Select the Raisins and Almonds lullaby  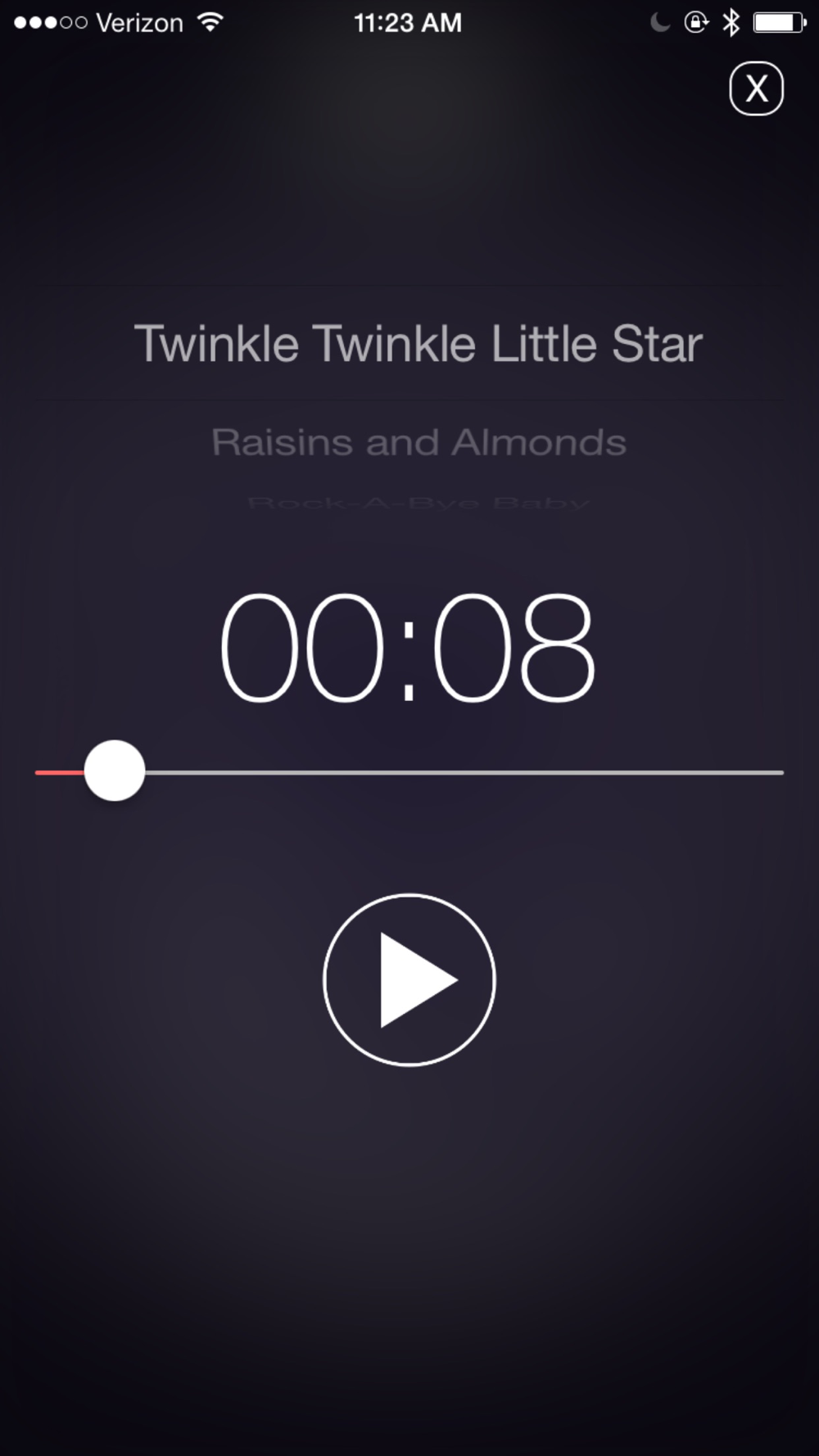(419, 442)
